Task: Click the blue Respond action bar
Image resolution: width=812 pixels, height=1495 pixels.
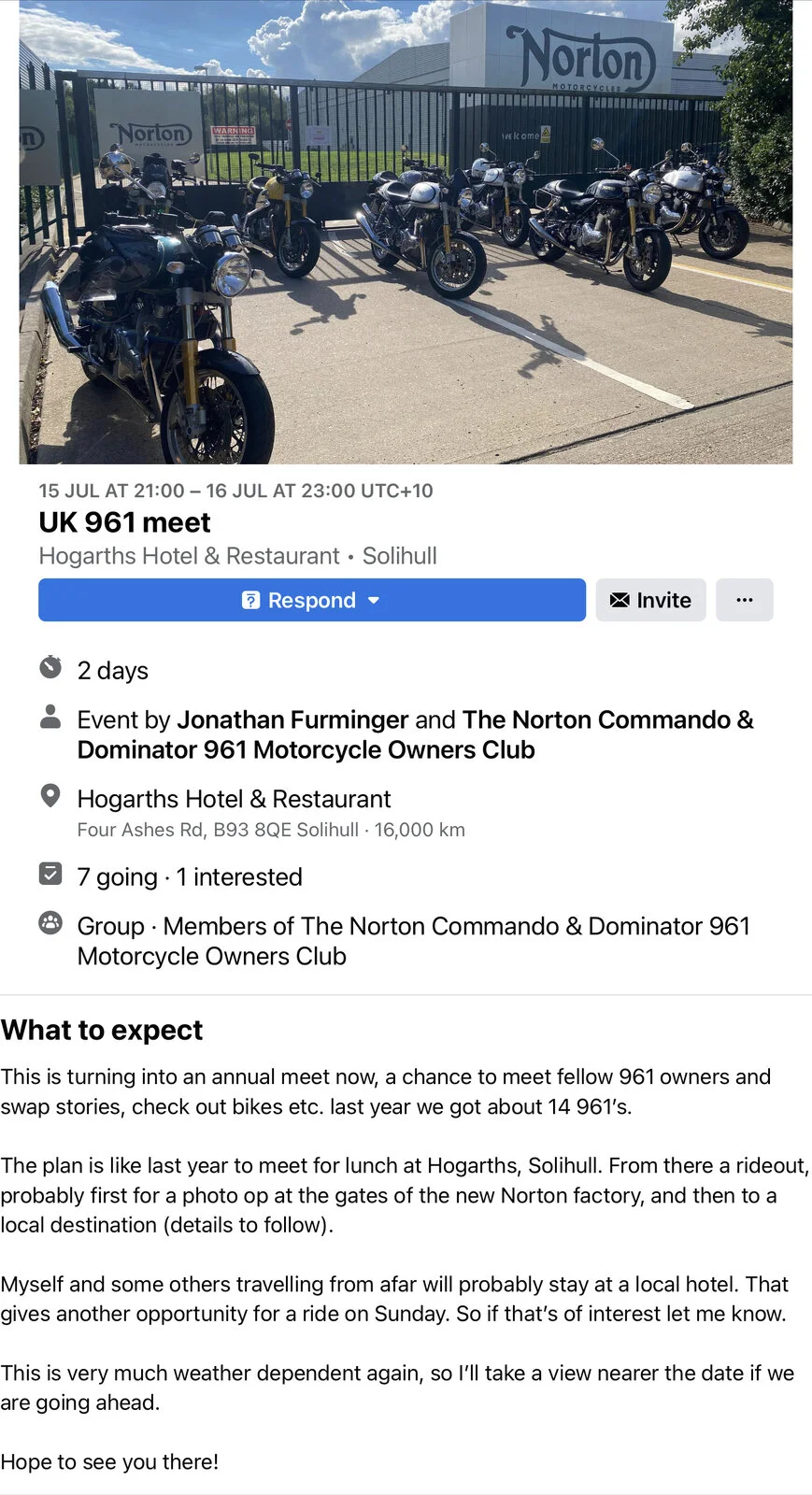Action: [x=311, y=600]
